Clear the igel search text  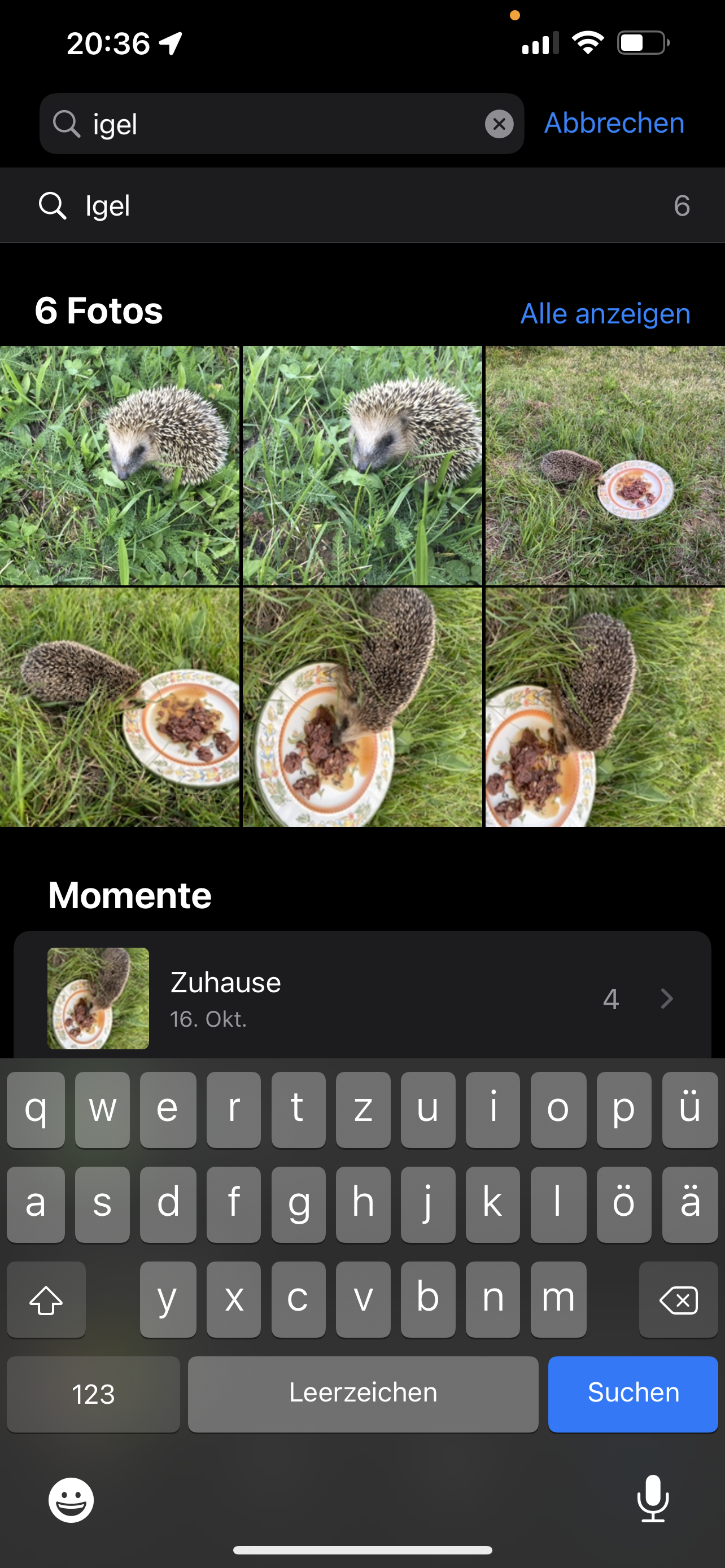coord(499,124)
